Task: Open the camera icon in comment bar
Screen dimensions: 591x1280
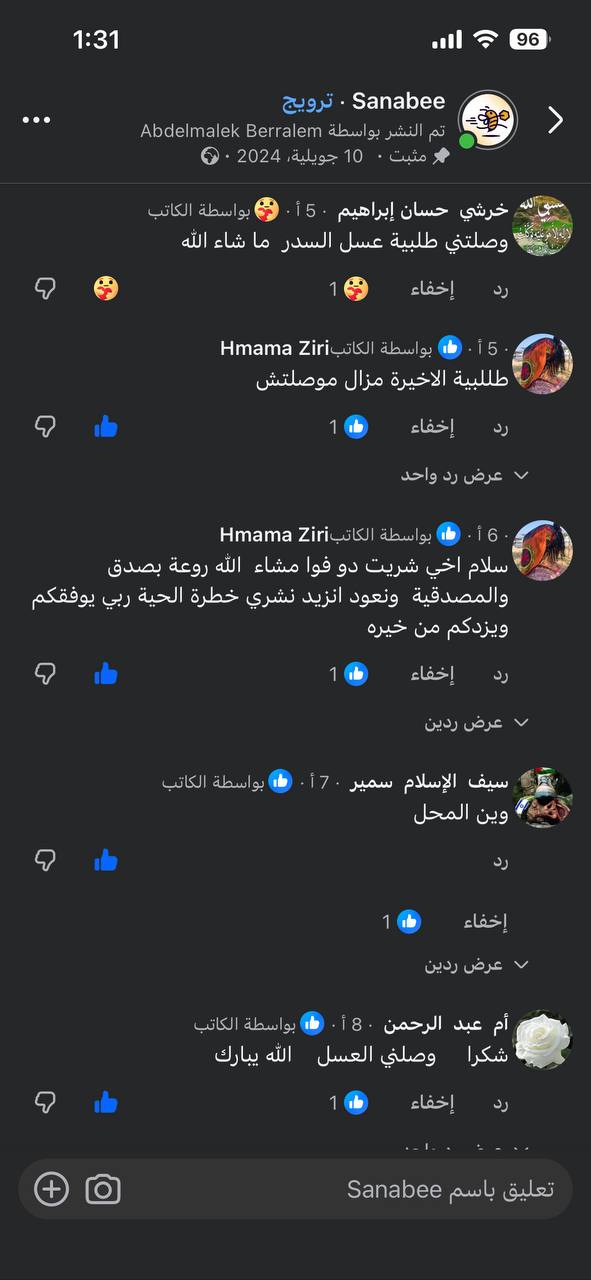Action: point(102,1189)
